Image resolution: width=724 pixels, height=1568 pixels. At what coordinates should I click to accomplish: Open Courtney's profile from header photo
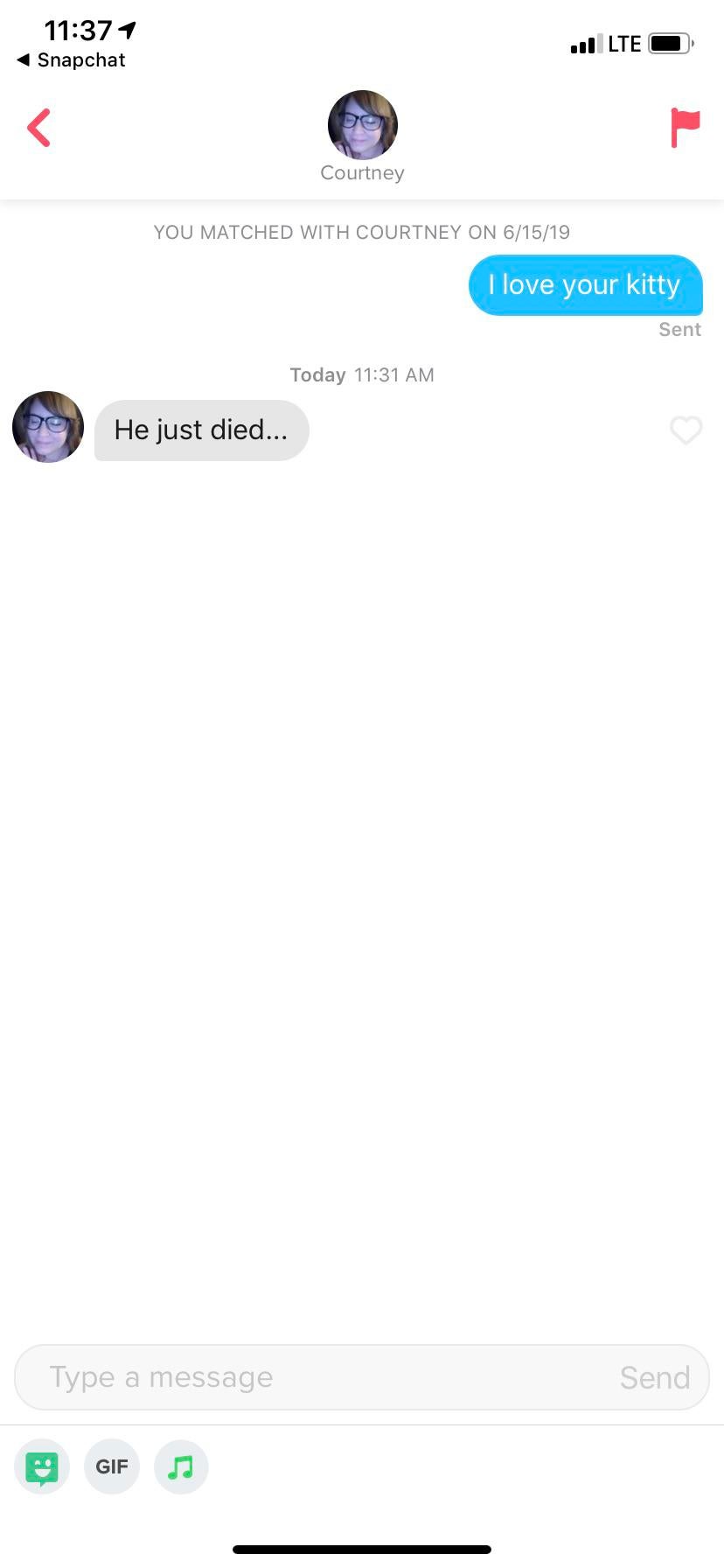(x=362, y=125)
